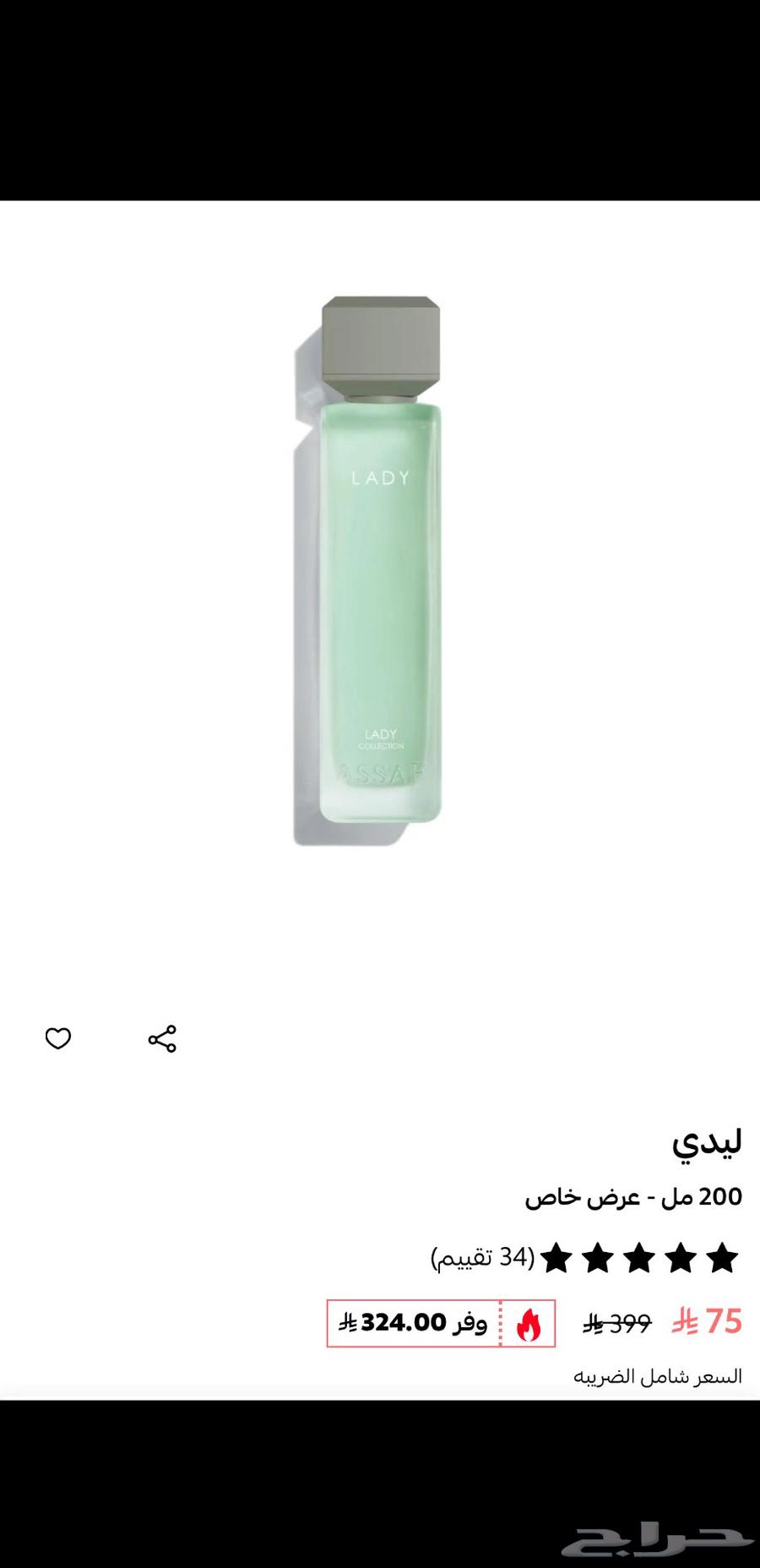Open the reviews via (34 تقييم) link
This screenshot has height=1568, width=760.
[480, 1258]
